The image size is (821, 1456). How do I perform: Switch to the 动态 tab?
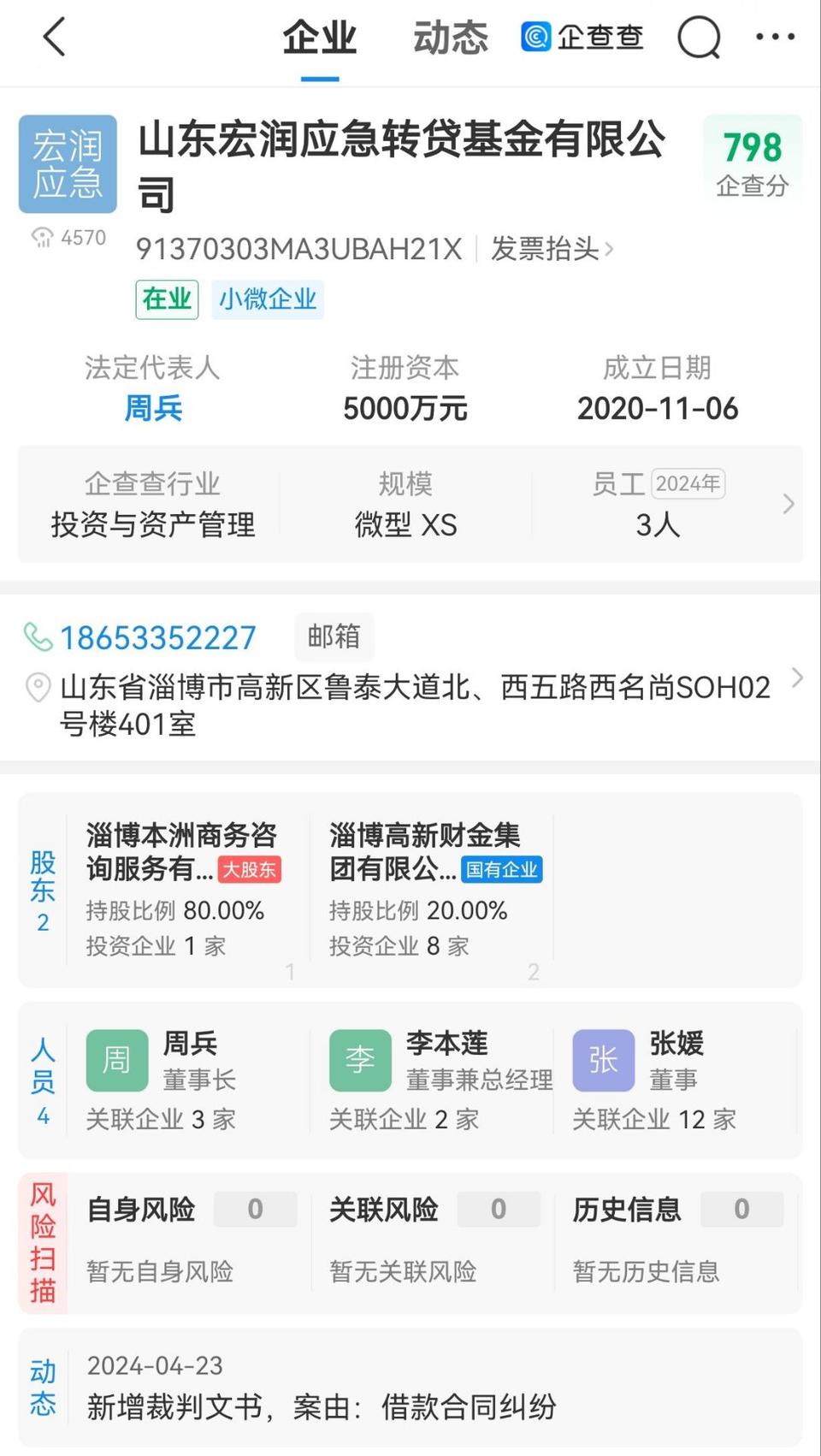[451, 38]
